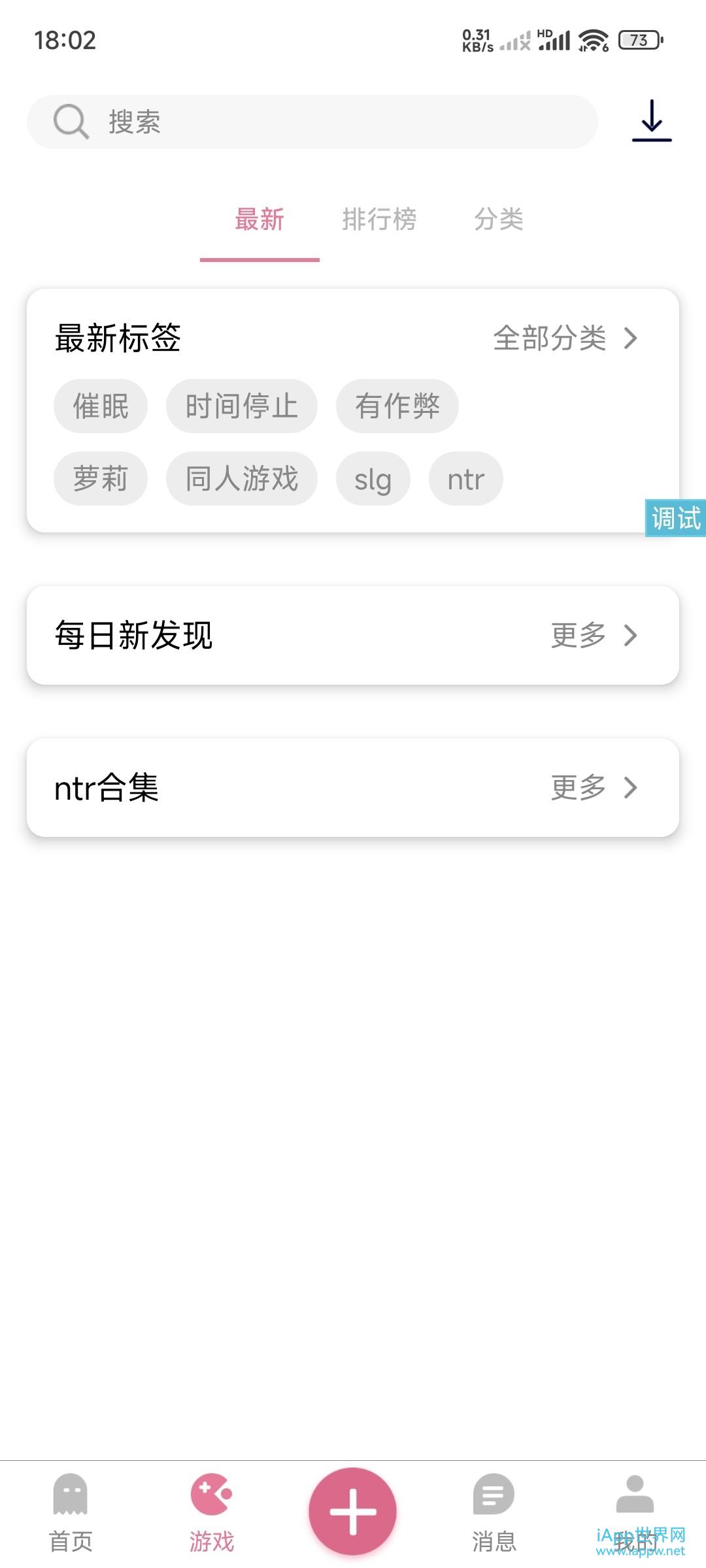Switch to the 分类 tab
This screenshot has height=1568, width=706.
click(x=499, y=220)
